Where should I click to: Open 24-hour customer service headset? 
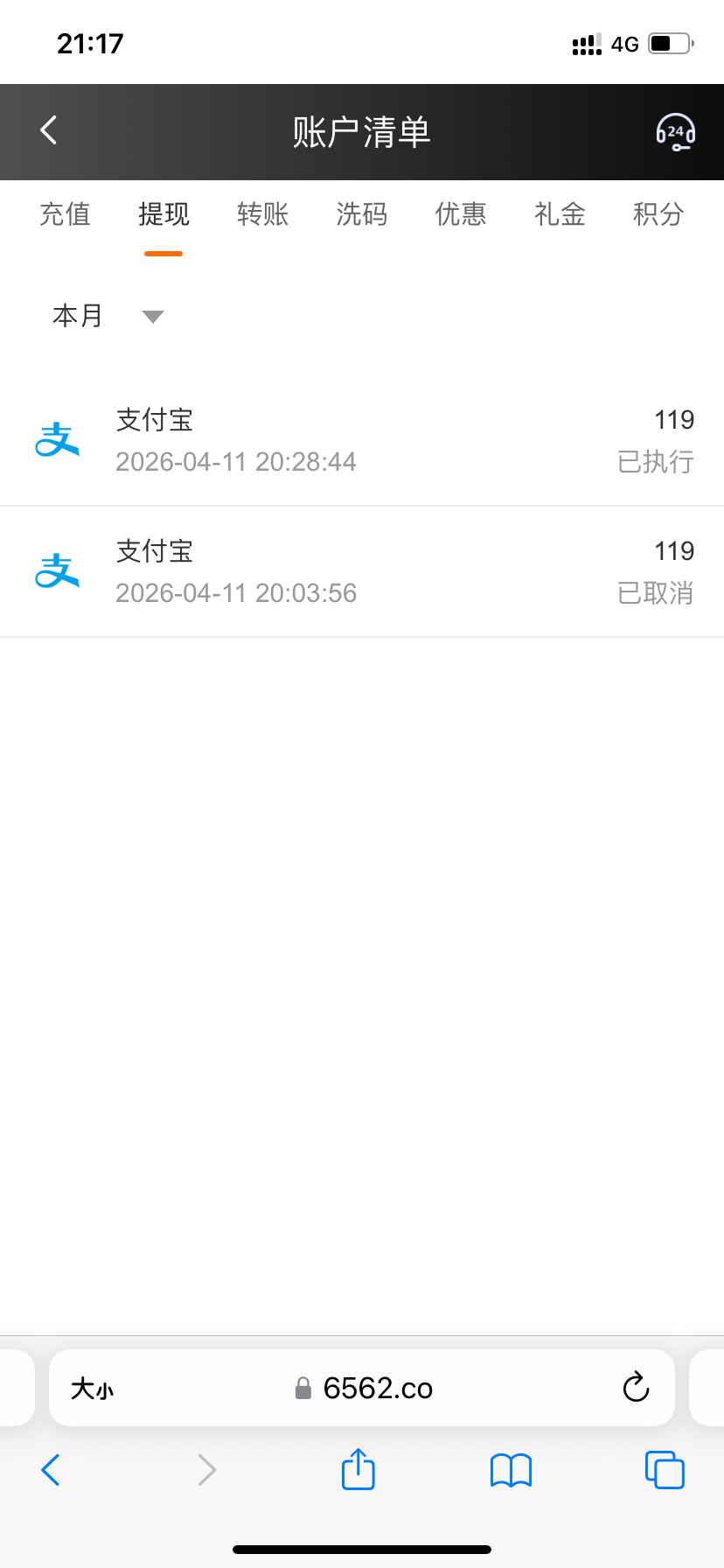675,132
